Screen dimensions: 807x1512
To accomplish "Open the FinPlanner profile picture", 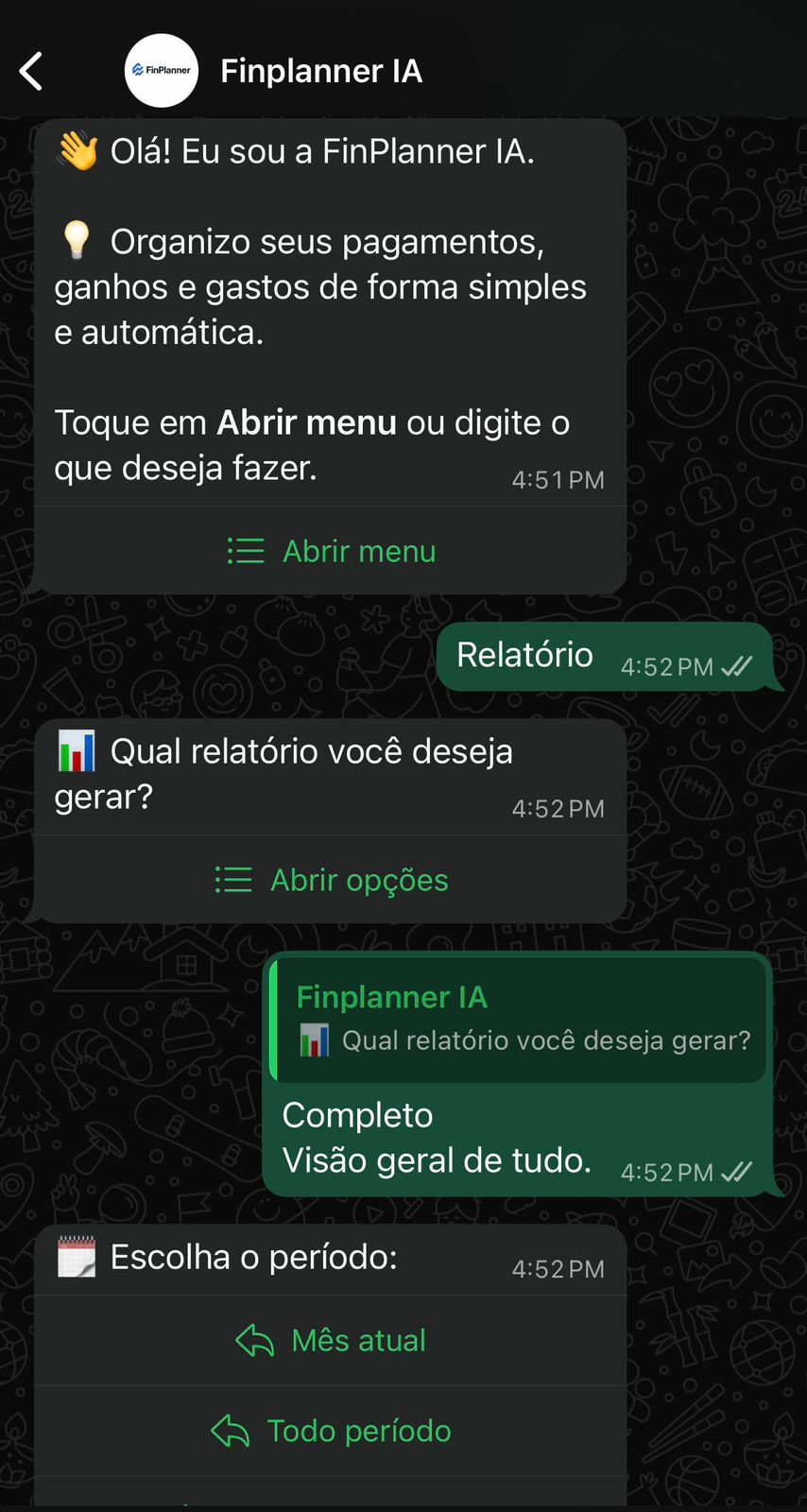I will pos(161,71).
